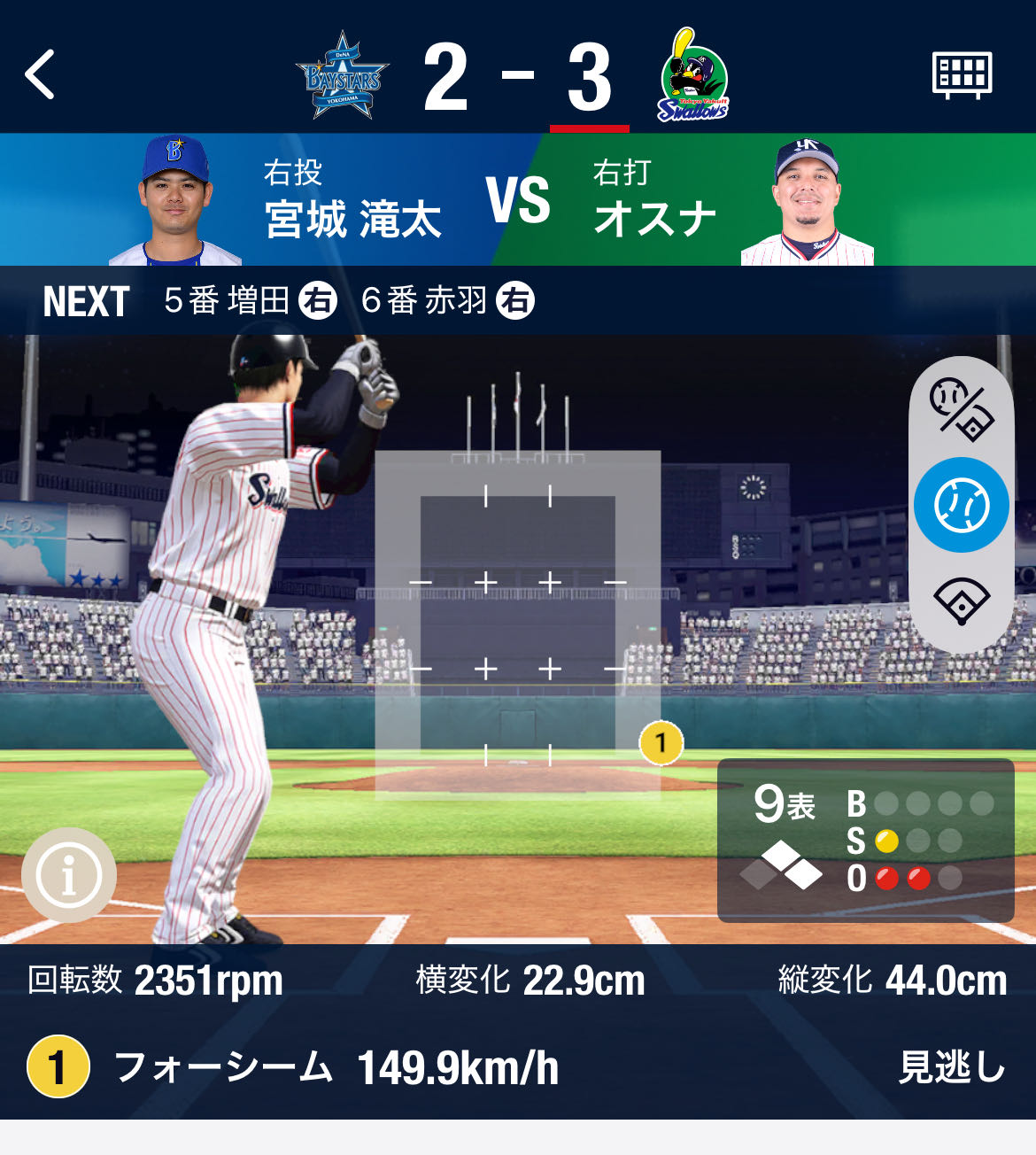
Task: Switch to the combined pitch and field view
Action: pos(962,409)
